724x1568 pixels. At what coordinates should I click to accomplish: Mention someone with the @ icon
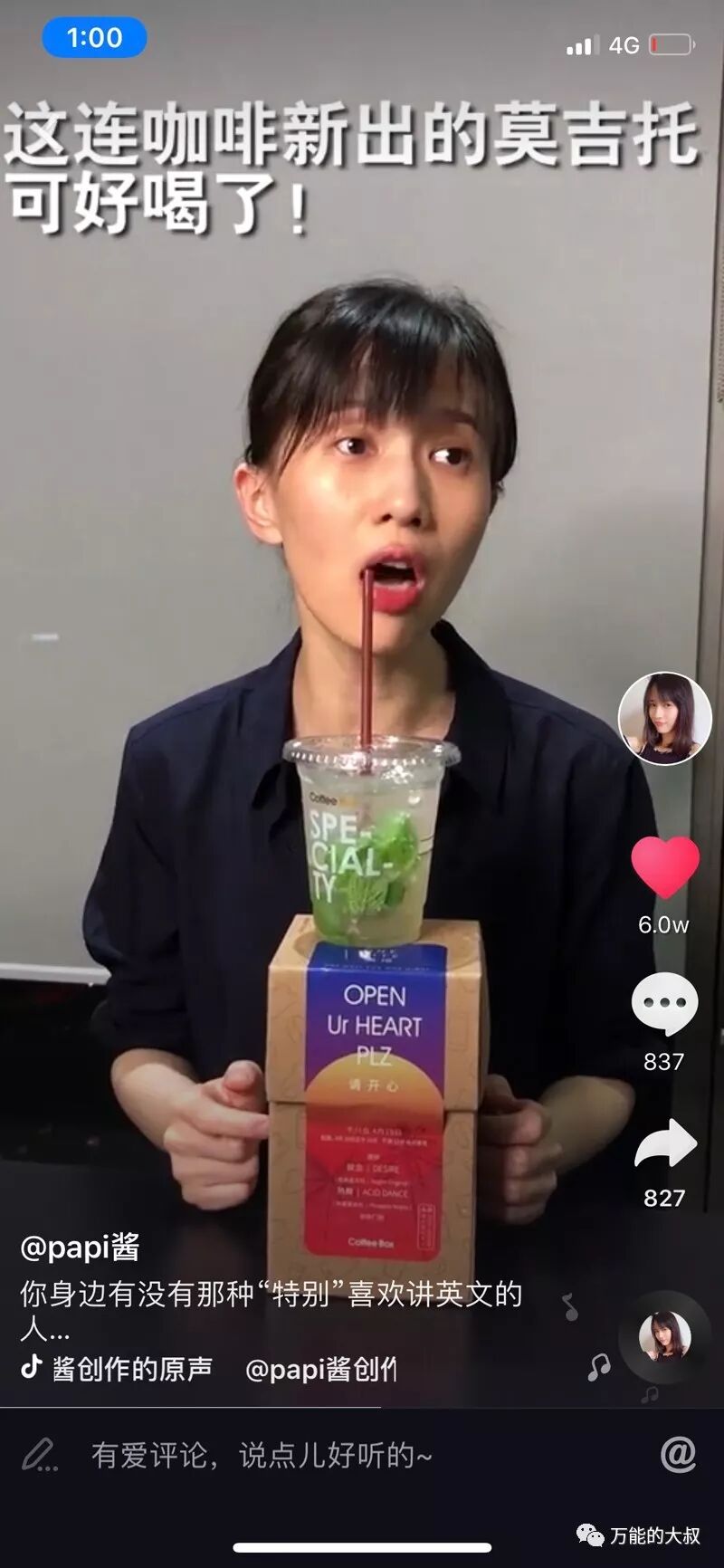click(x=678, y=1454)
